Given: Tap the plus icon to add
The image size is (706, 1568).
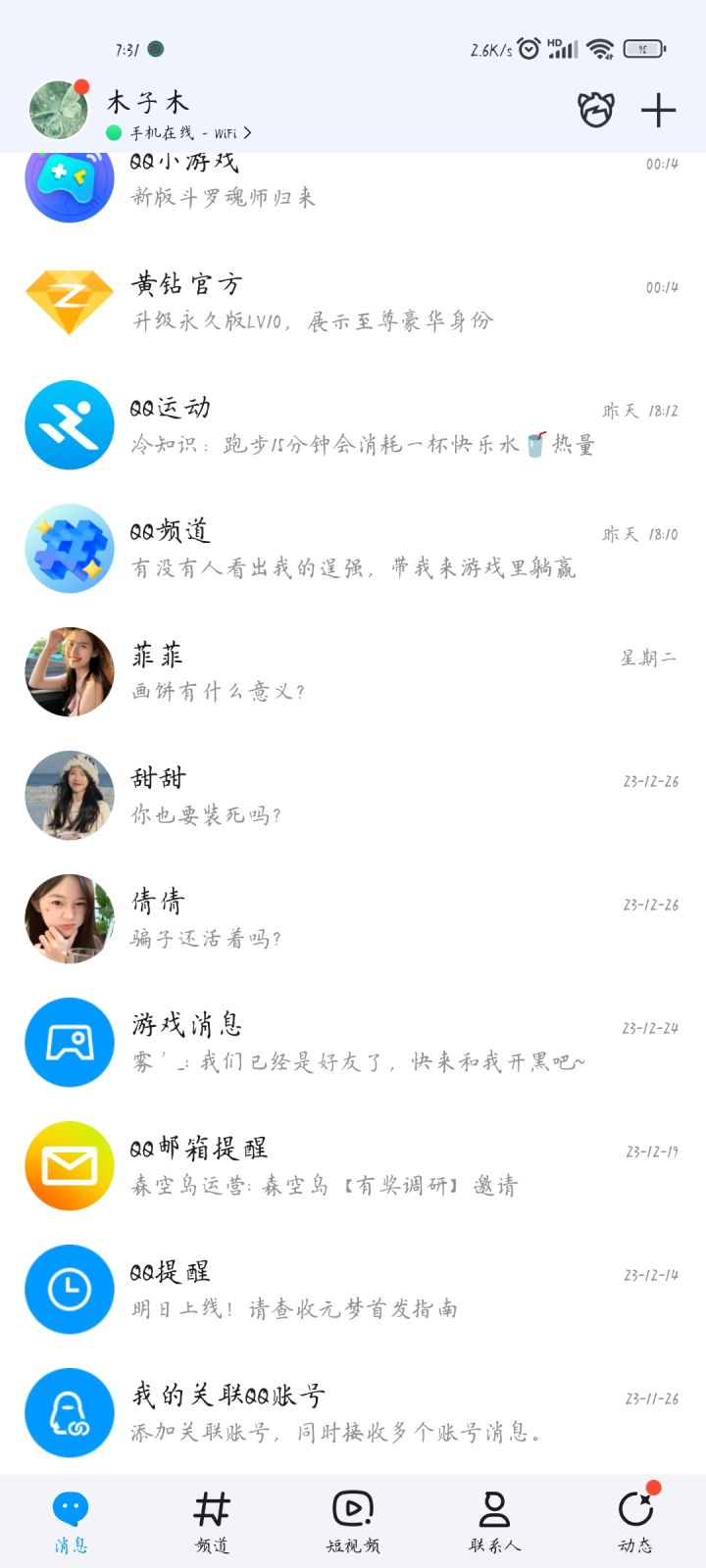Looking at the screenshot, I should click(658, 111).
